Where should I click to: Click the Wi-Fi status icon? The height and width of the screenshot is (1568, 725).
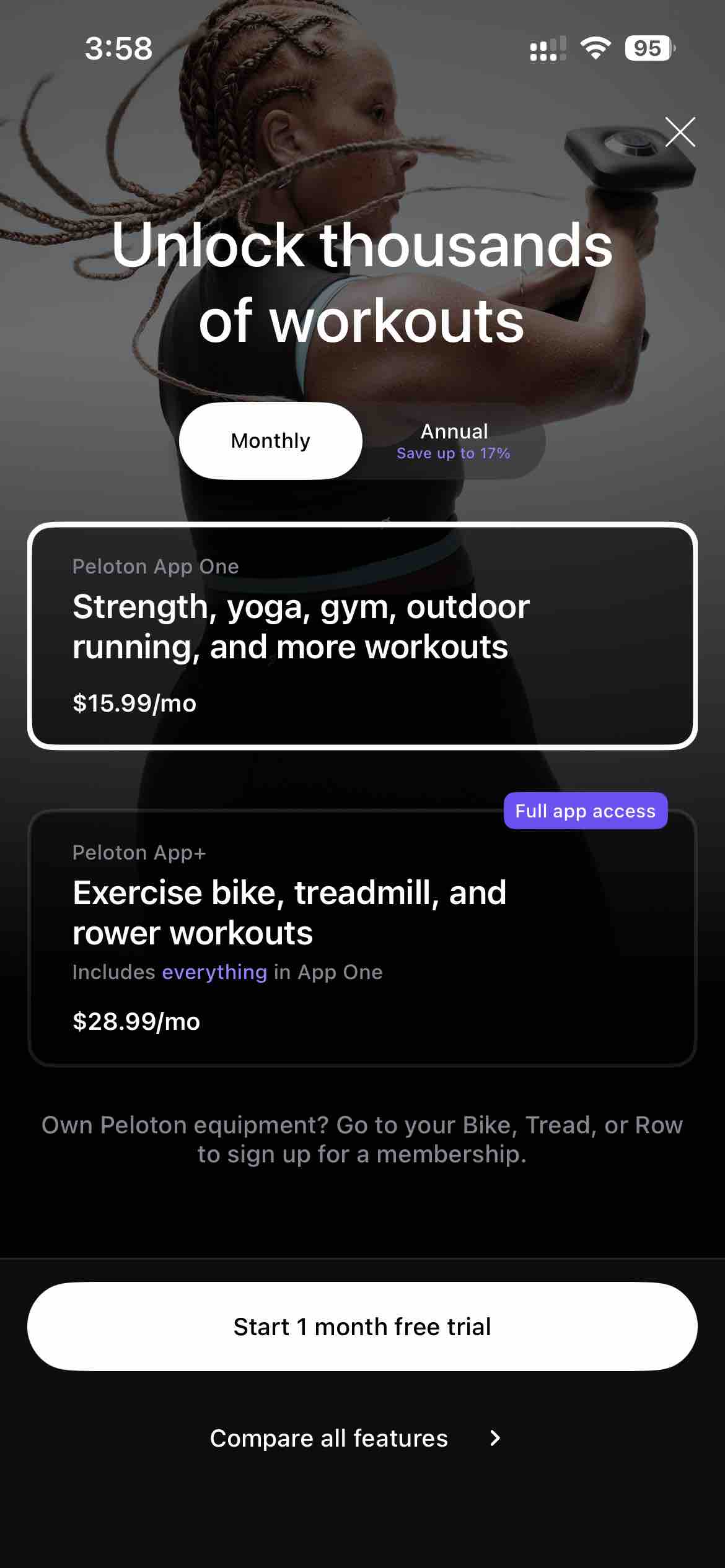pos(596,48)
